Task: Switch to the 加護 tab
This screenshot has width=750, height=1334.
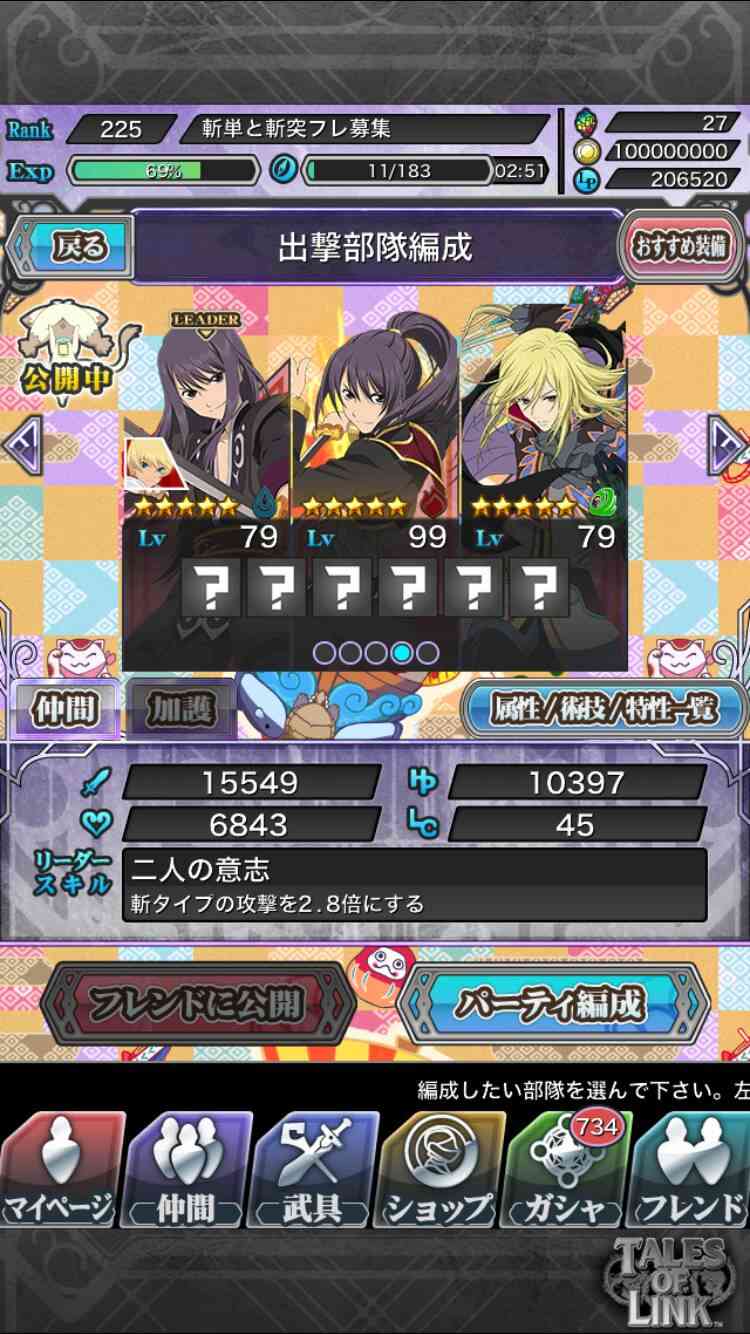Action: pos(181,709)
